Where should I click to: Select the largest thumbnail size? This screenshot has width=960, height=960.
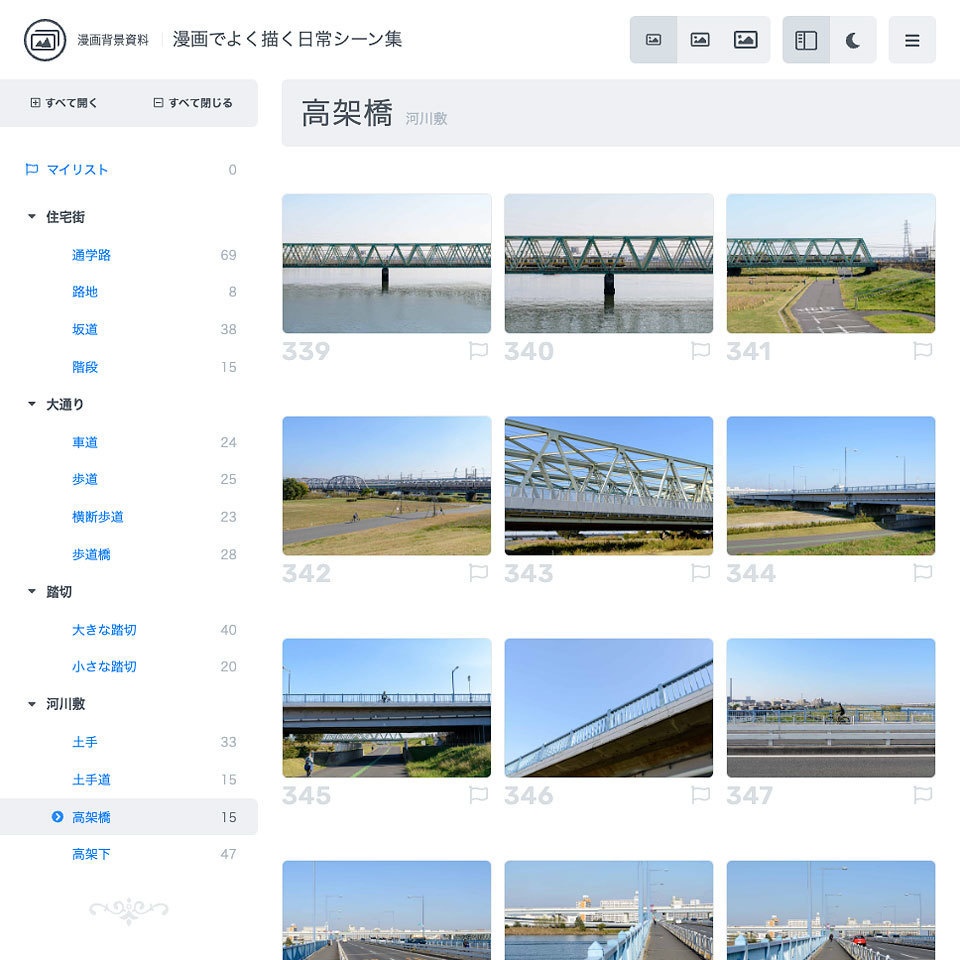pos(746,40)
